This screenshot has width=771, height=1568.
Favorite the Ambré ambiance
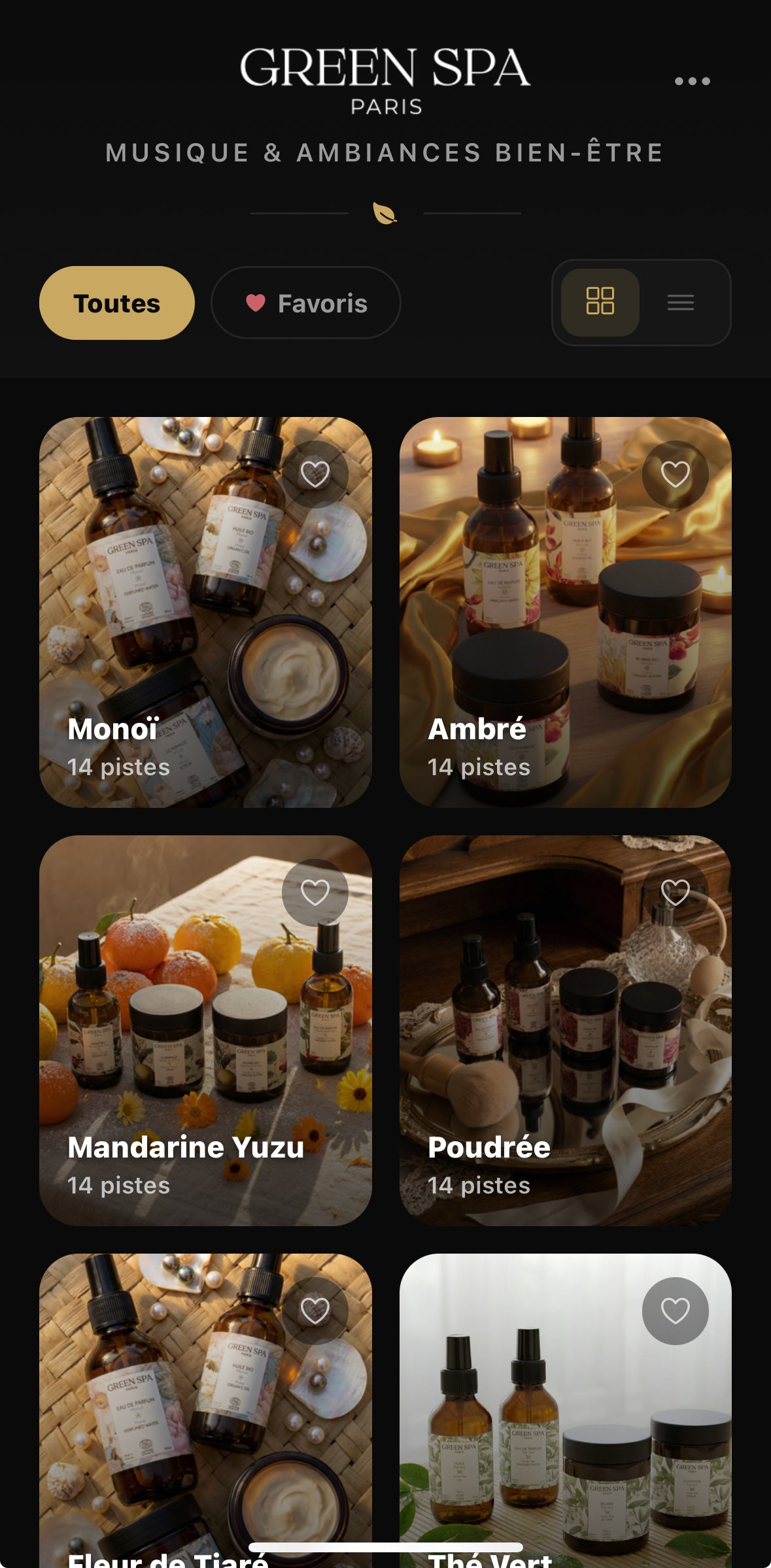pyautogui.click(x=675, y=474)
